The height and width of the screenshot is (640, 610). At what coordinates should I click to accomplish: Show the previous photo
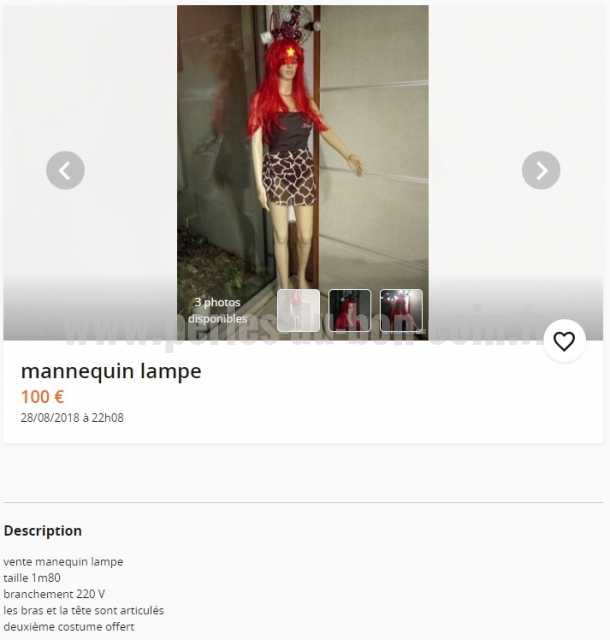coord(65,170)
